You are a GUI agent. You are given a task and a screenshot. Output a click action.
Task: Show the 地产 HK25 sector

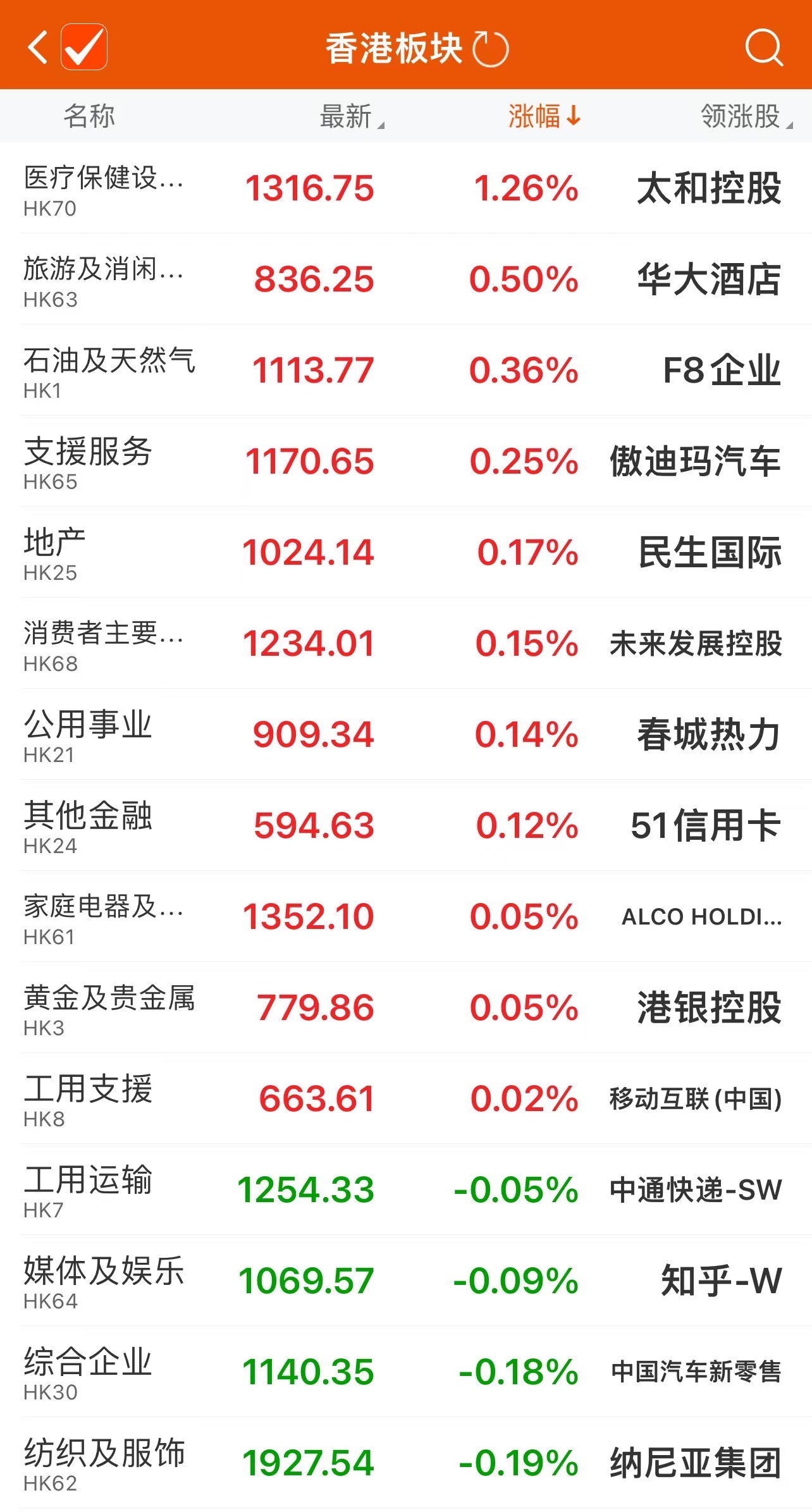coord(56,553)
